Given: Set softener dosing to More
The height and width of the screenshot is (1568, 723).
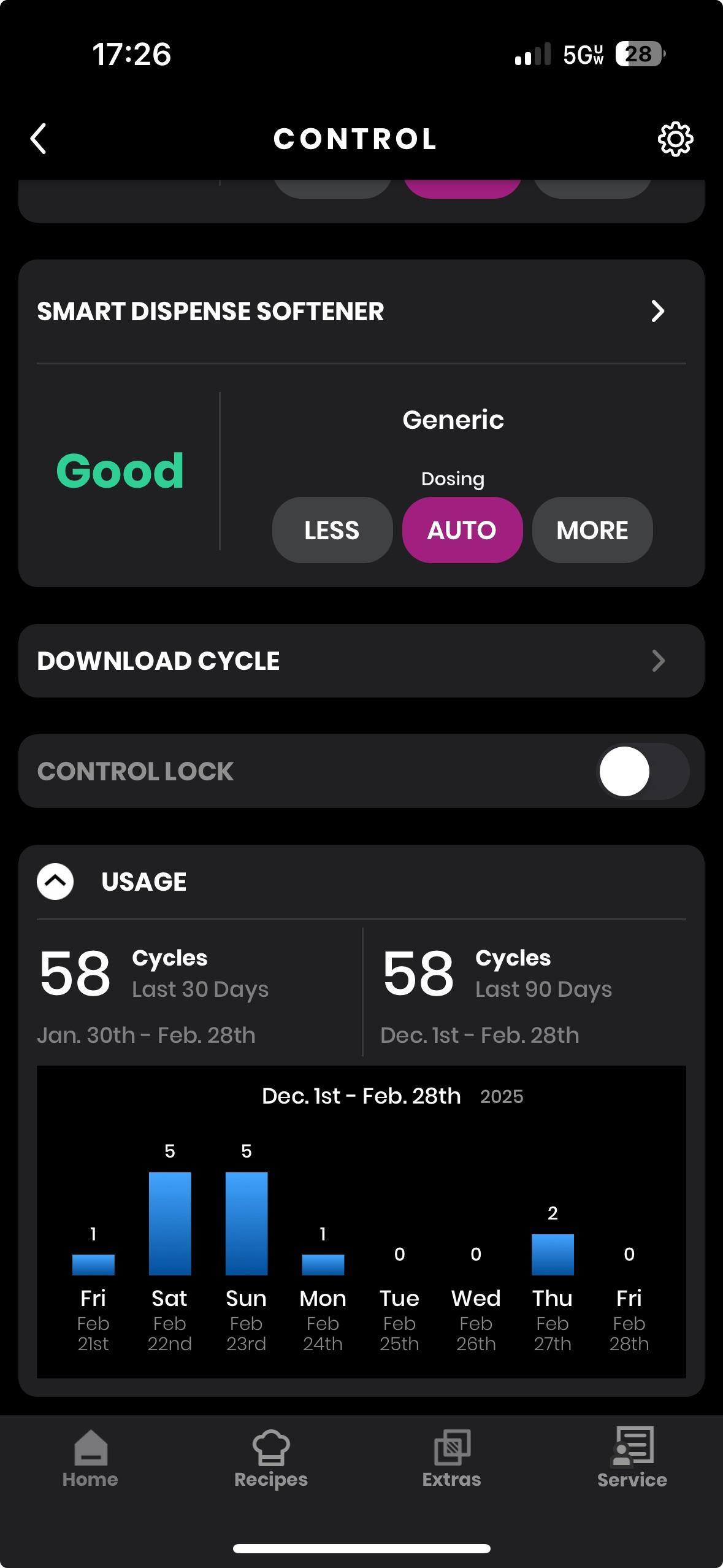Looking at the screenshot, I should pyautogui.click(x=592, y=530).
